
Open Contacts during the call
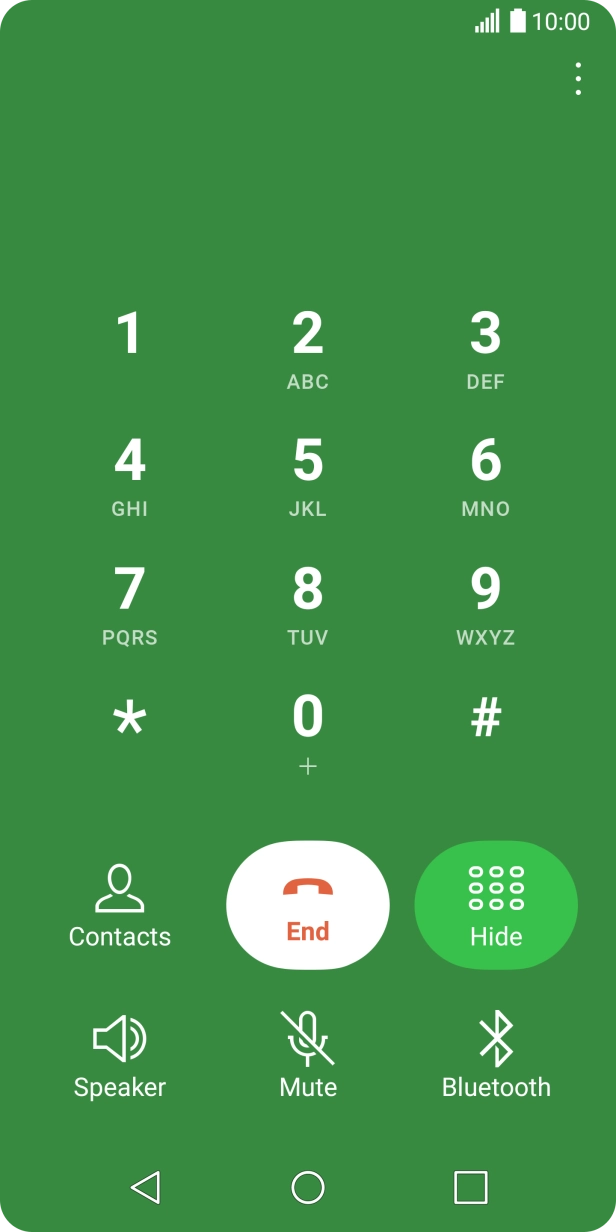tap(120, 906)
